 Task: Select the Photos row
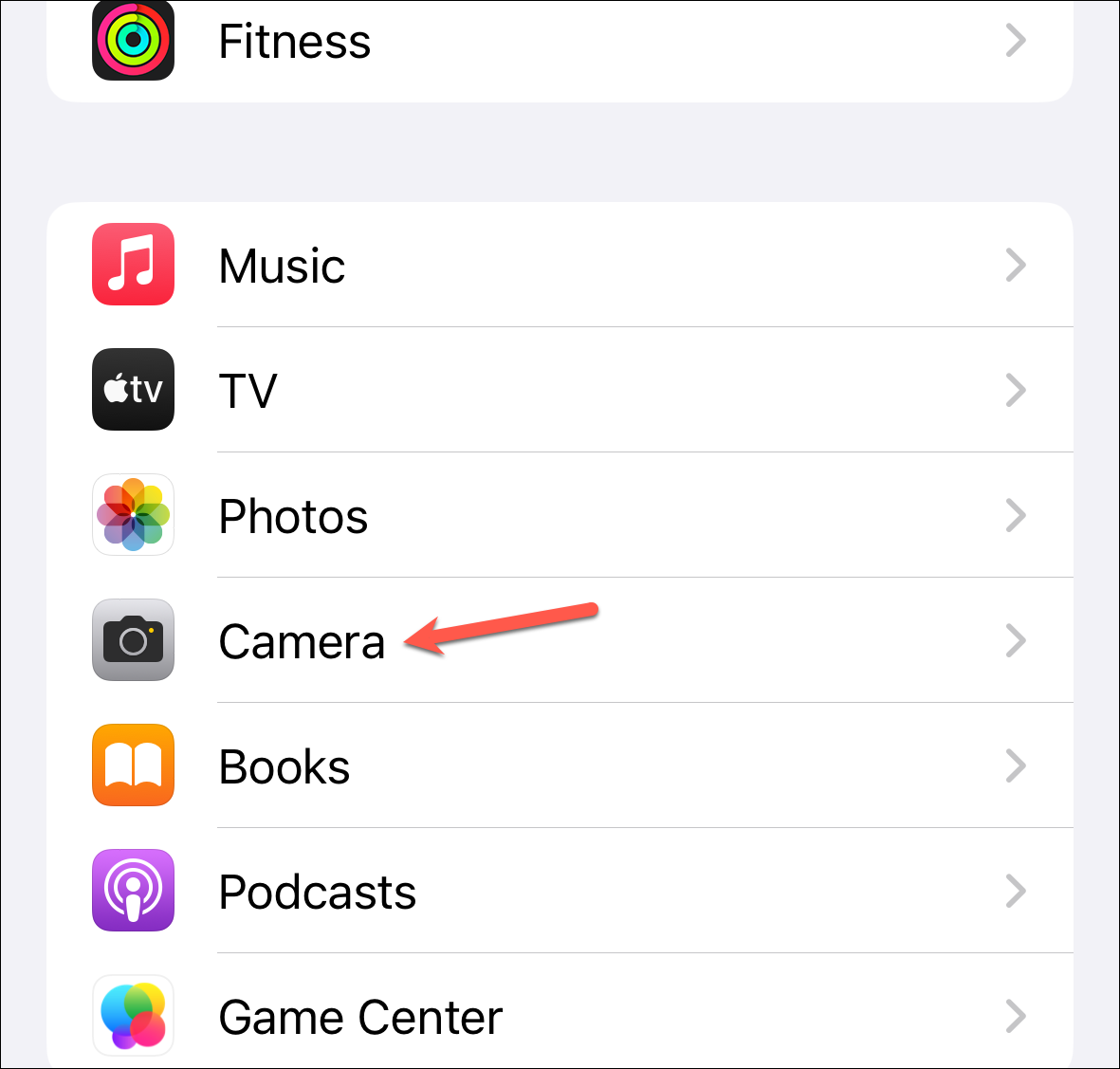tap(293, 516)
